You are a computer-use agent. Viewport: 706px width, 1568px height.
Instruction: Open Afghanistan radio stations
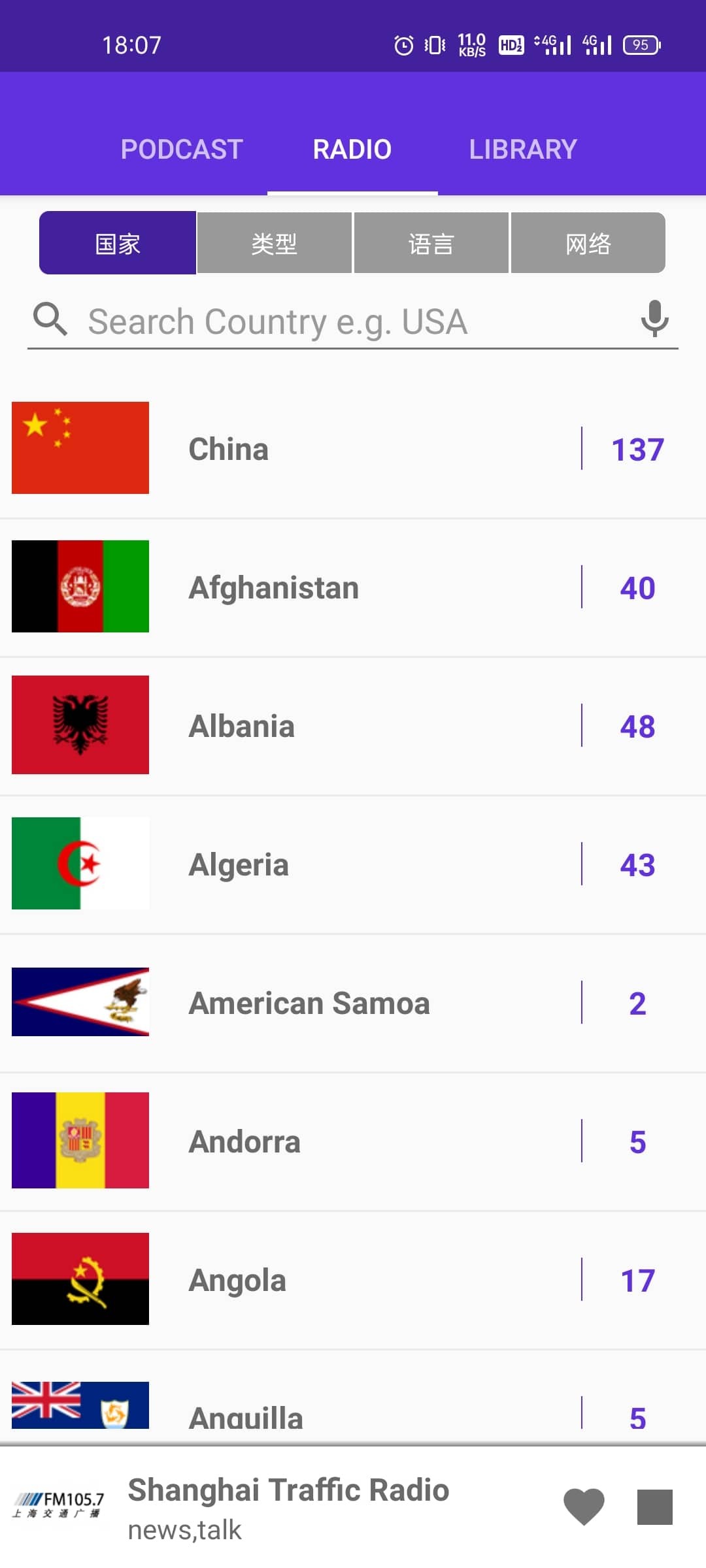353,587
